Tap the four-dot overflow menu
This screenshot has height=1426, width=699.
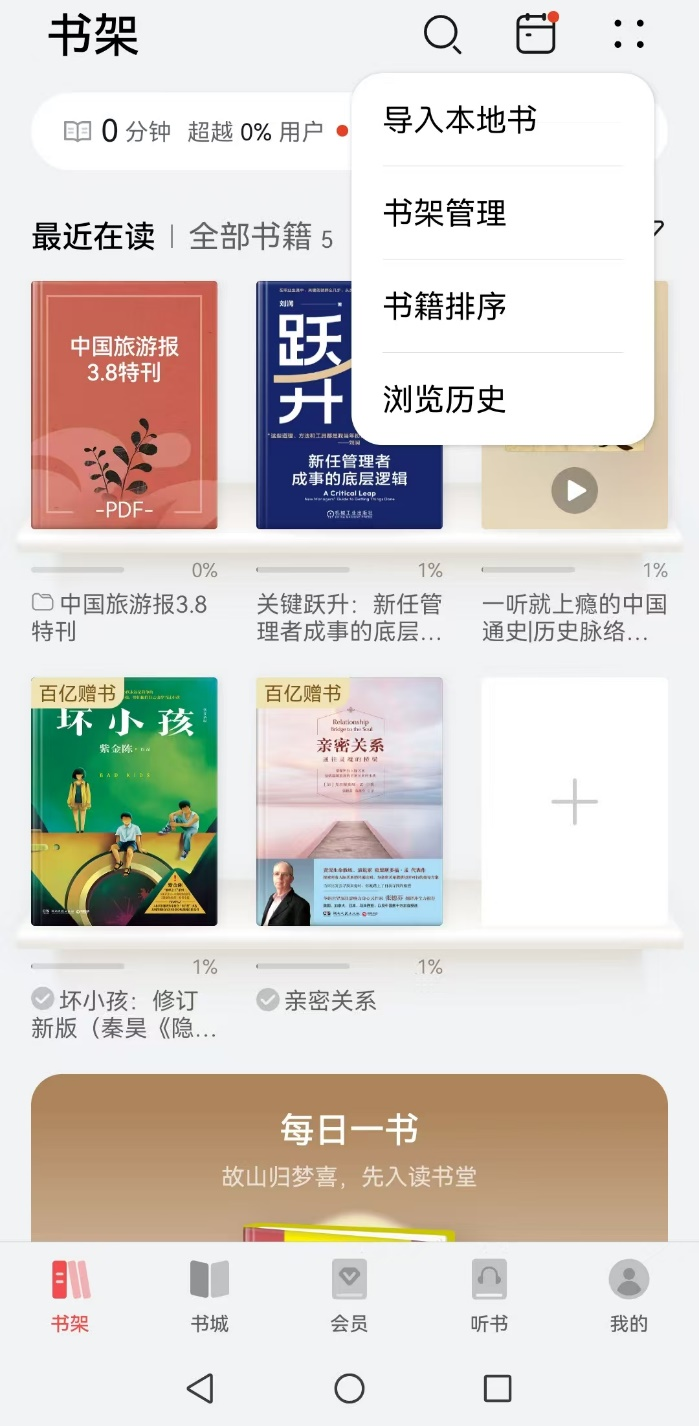tap(629, 34)
